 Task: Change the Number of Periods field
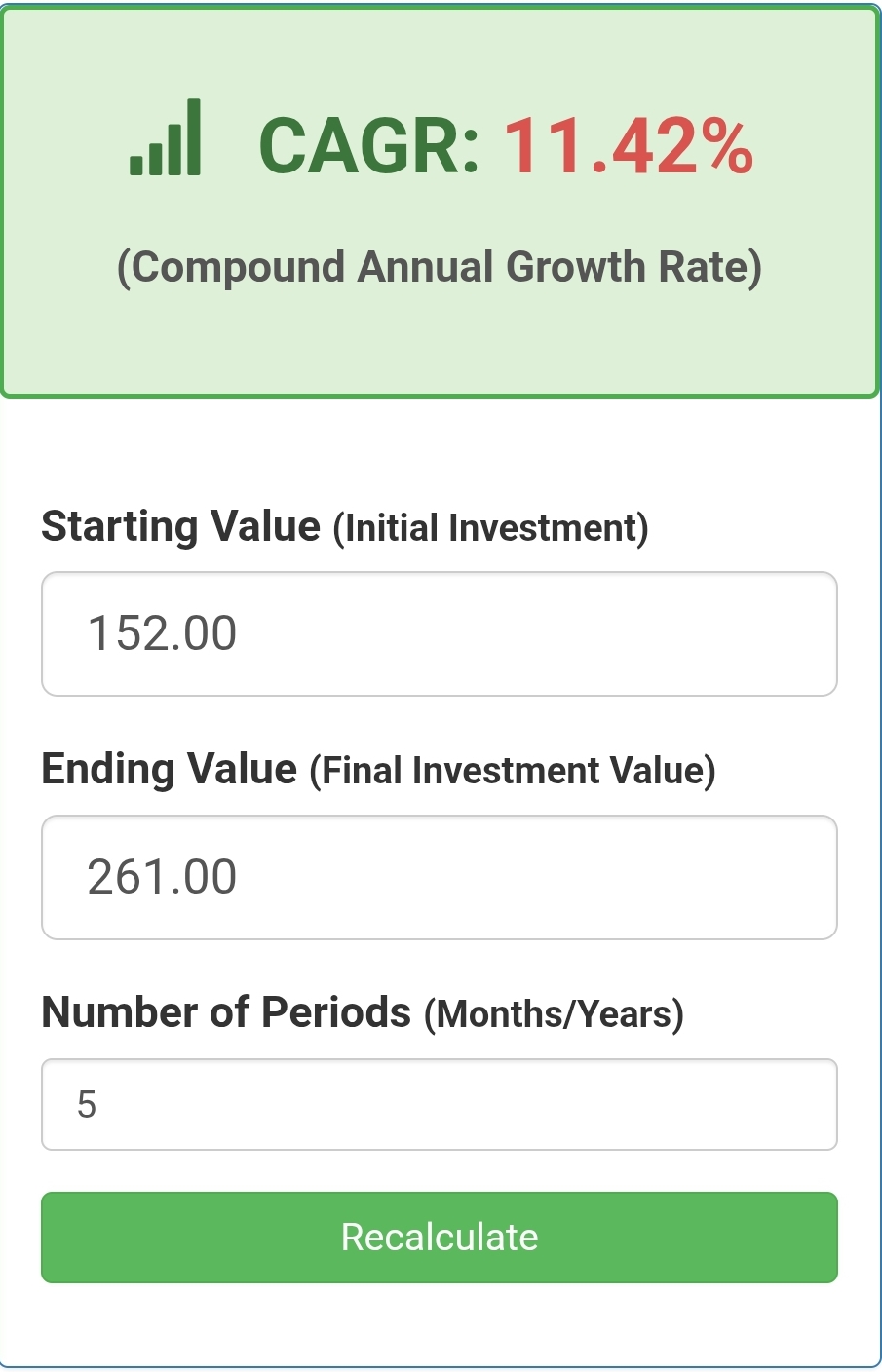(x=439, y=1104)
